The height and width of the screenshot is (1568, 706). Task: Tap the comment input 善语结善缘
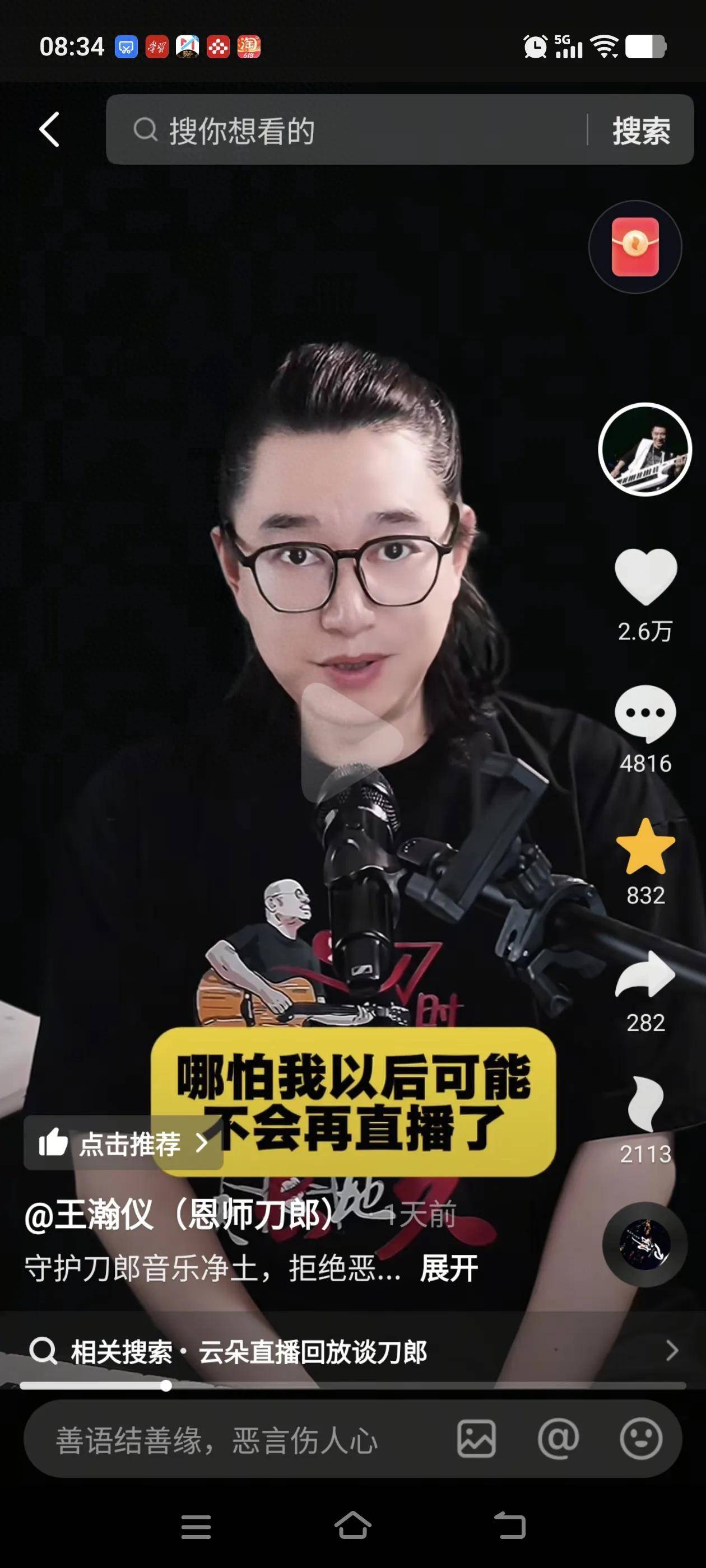(x=231, y=1440)
